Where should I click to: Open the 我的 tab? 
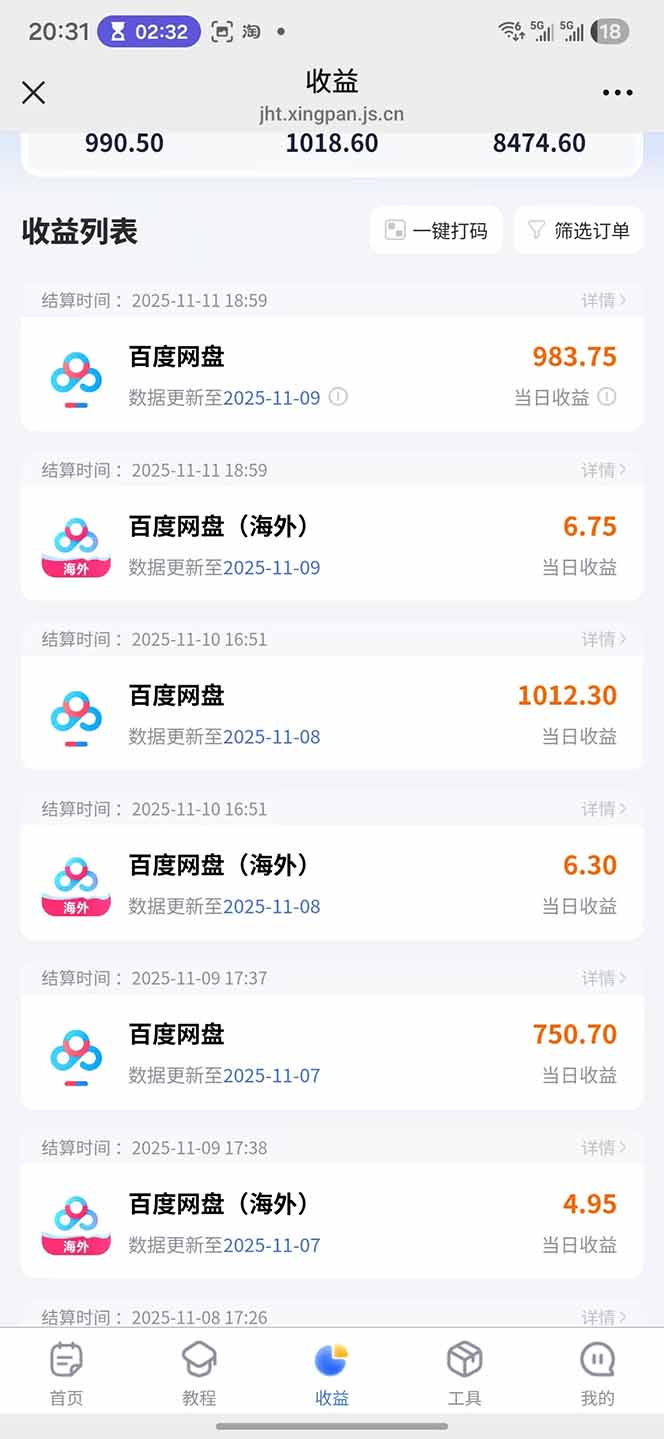pyautogui.click(x=597, y=1374)
